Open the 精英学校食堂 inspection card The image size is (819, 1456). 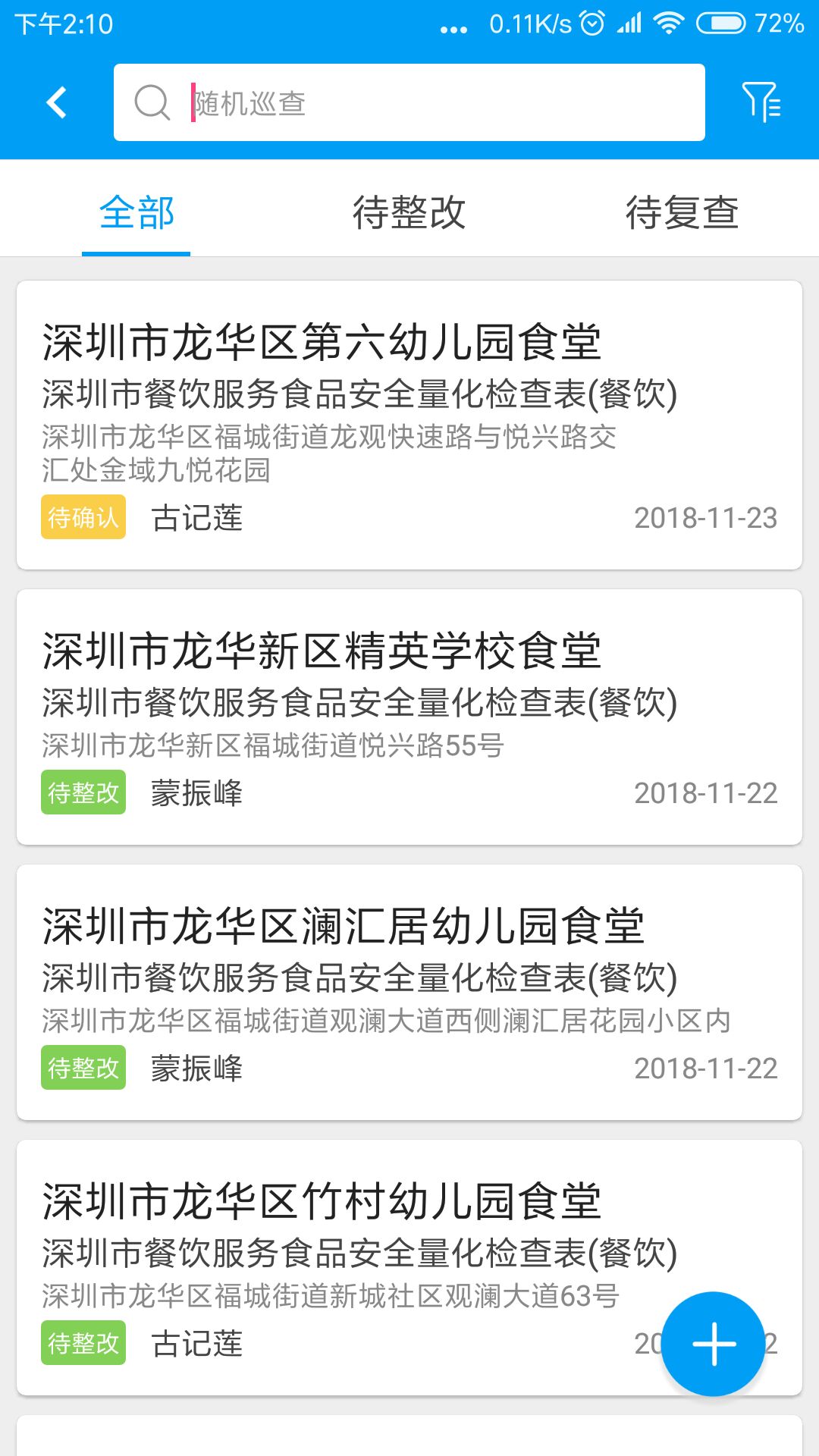(409, 717)
